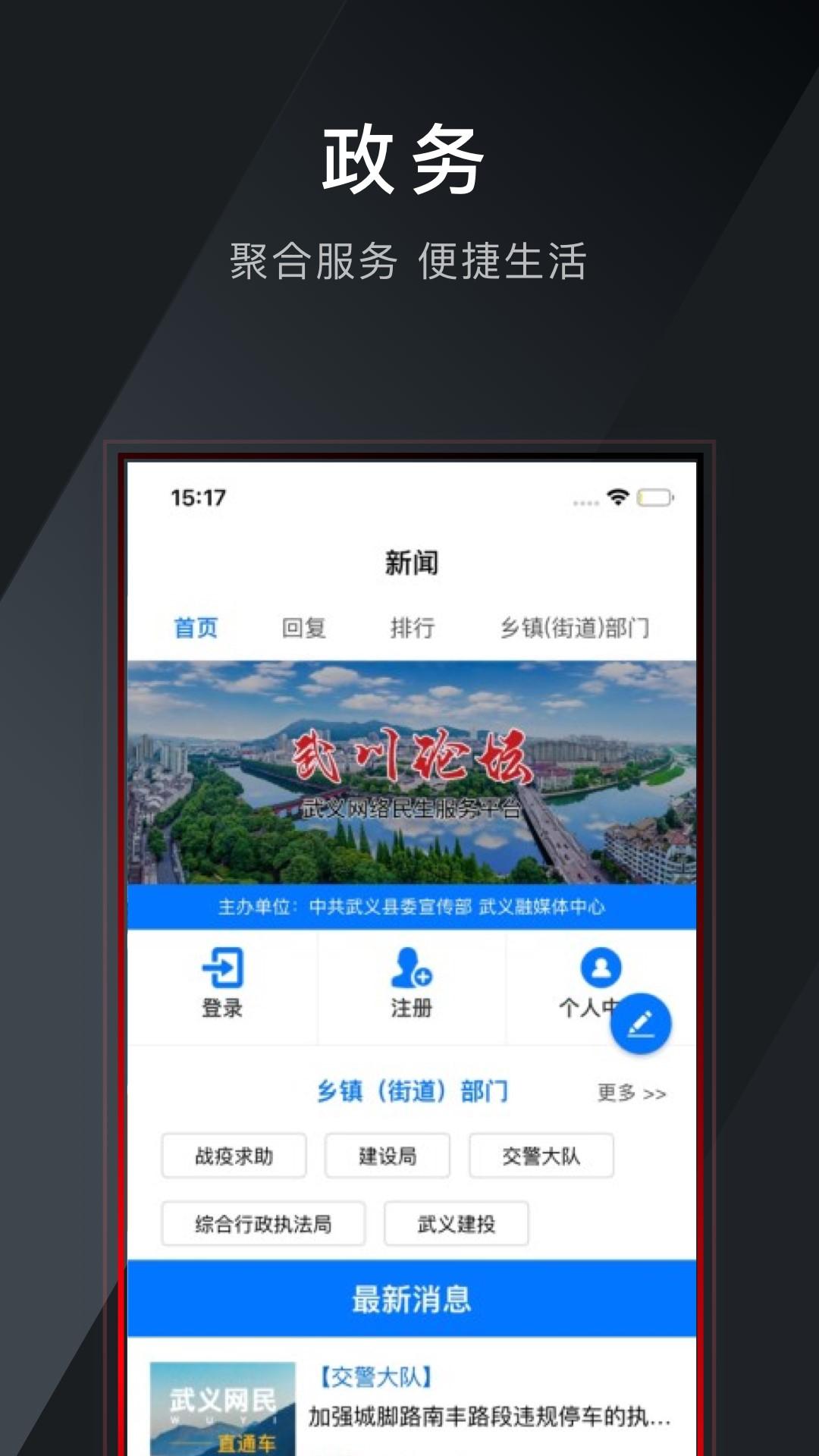Open the 综合行政执法局 department button
Viewport: 819px width, 1456px height.
263,1223
